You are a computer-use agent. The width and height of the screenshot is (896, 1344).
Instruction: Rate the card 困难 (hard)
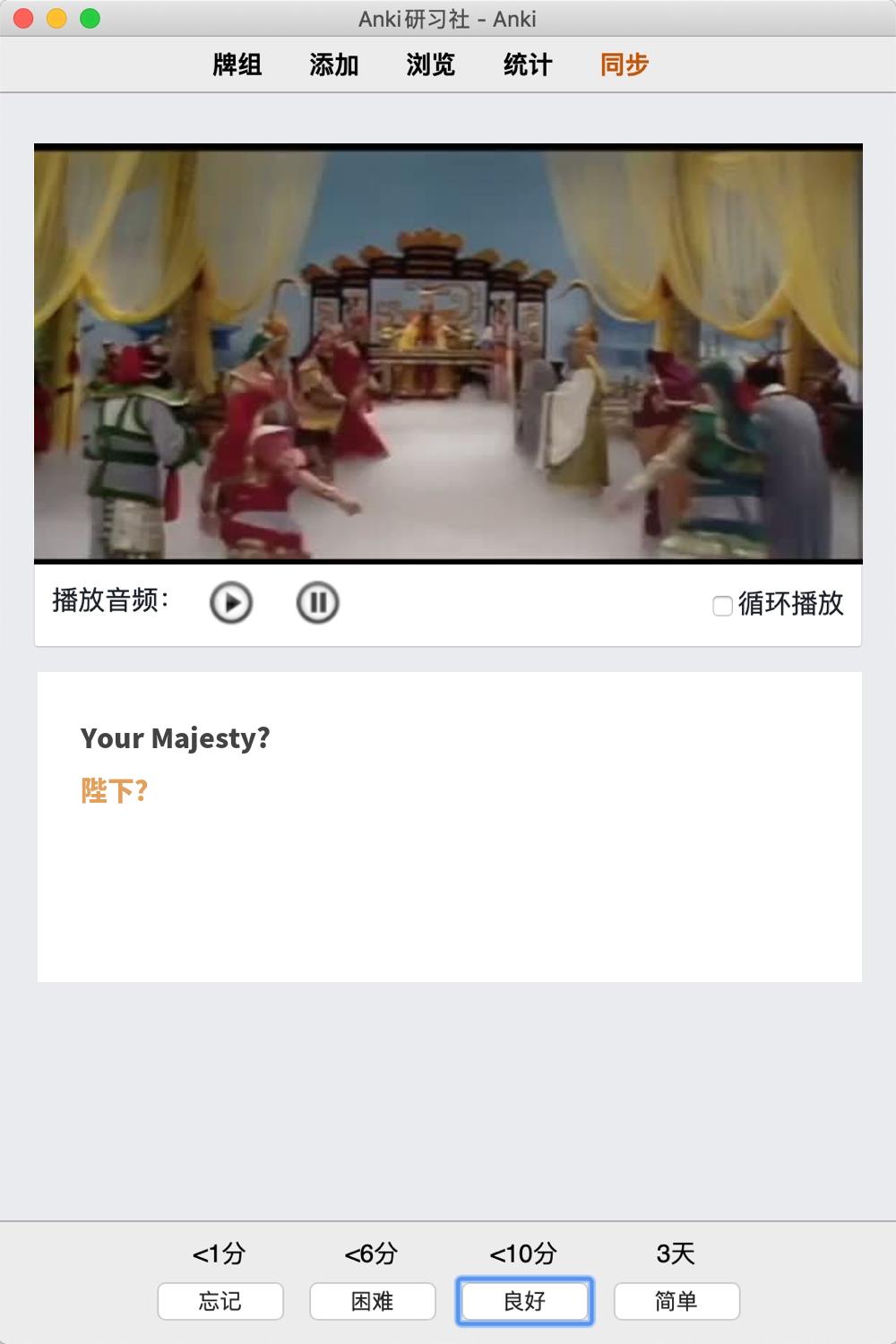click(x=373, y=1301)
